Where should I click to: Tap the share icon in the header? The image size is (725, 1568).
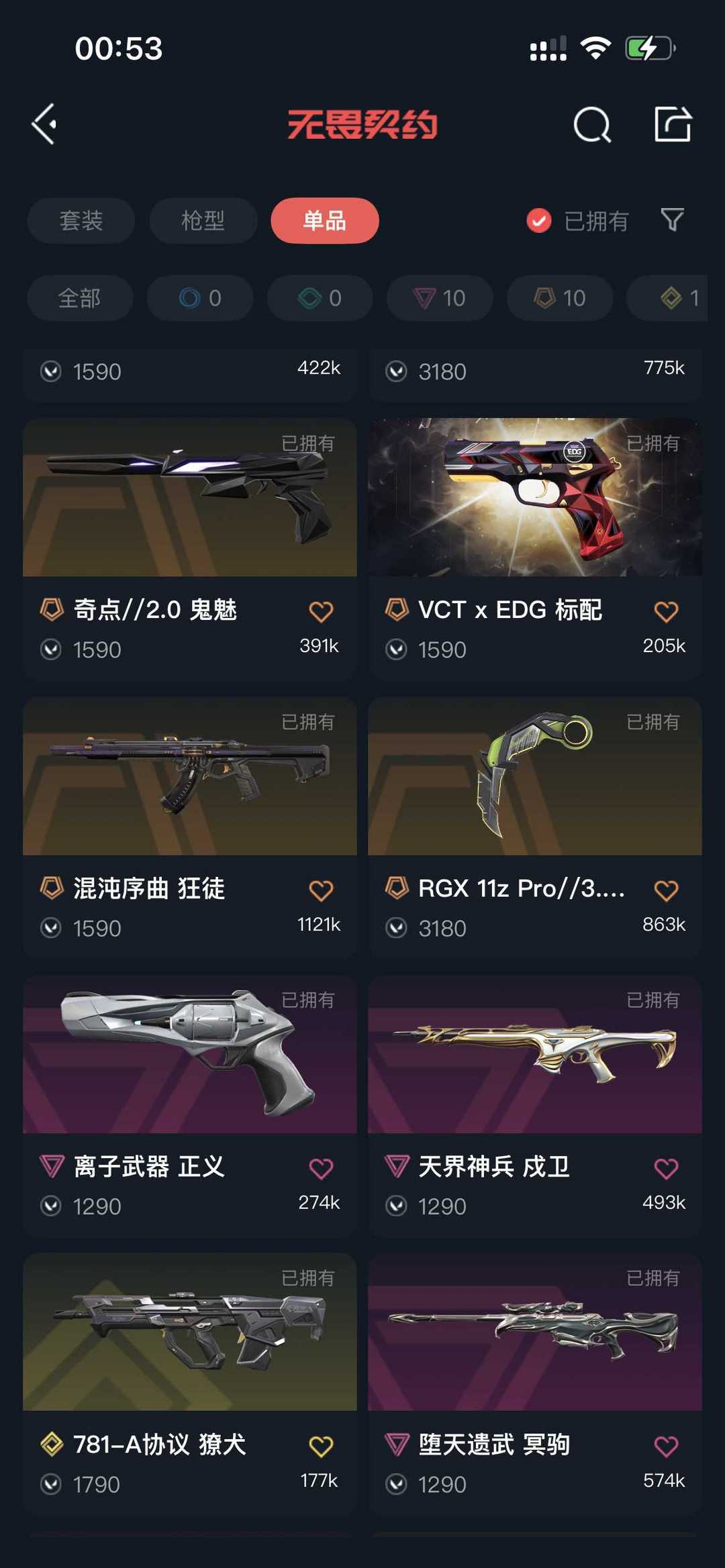(x=673, y=124)
